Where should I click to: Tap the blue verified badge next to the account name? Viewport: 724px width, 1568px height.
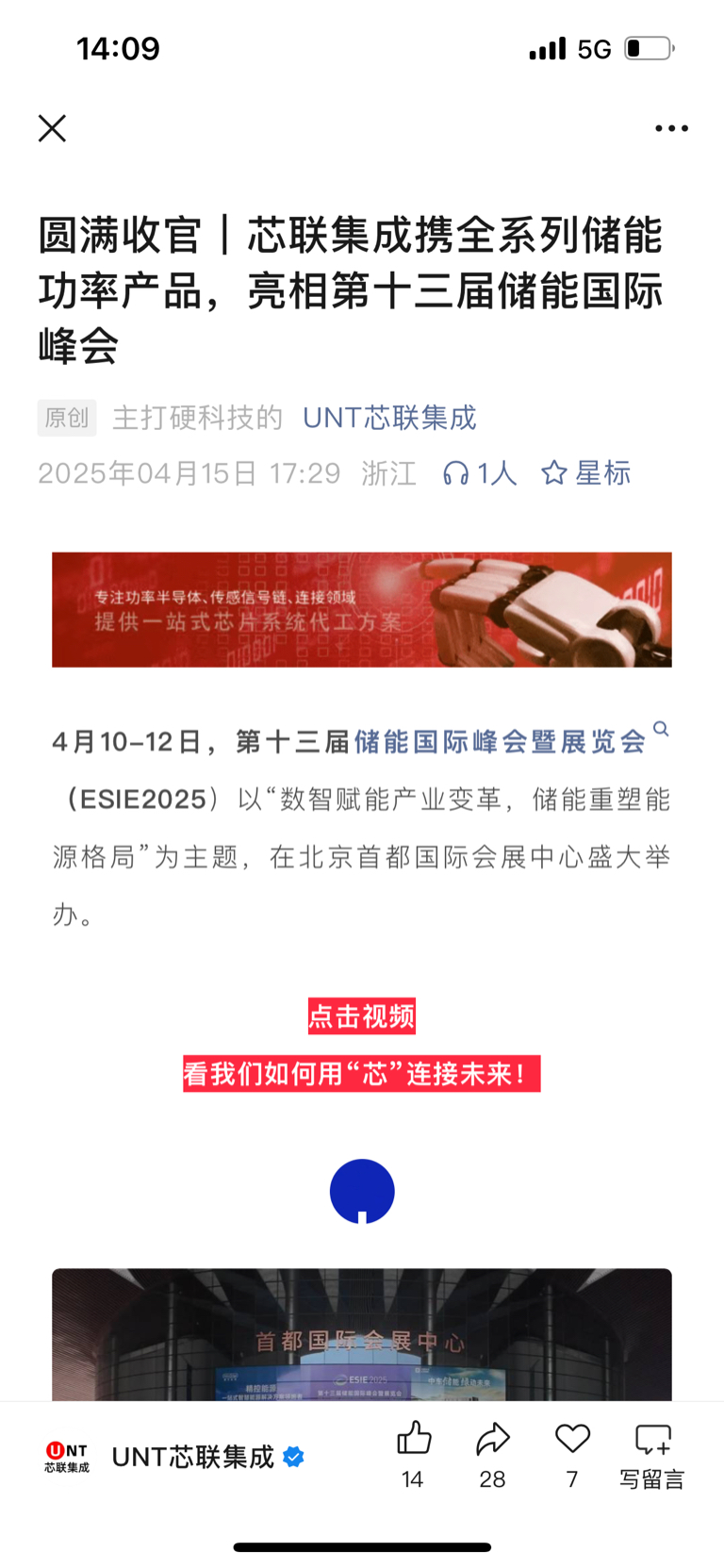294,1456
